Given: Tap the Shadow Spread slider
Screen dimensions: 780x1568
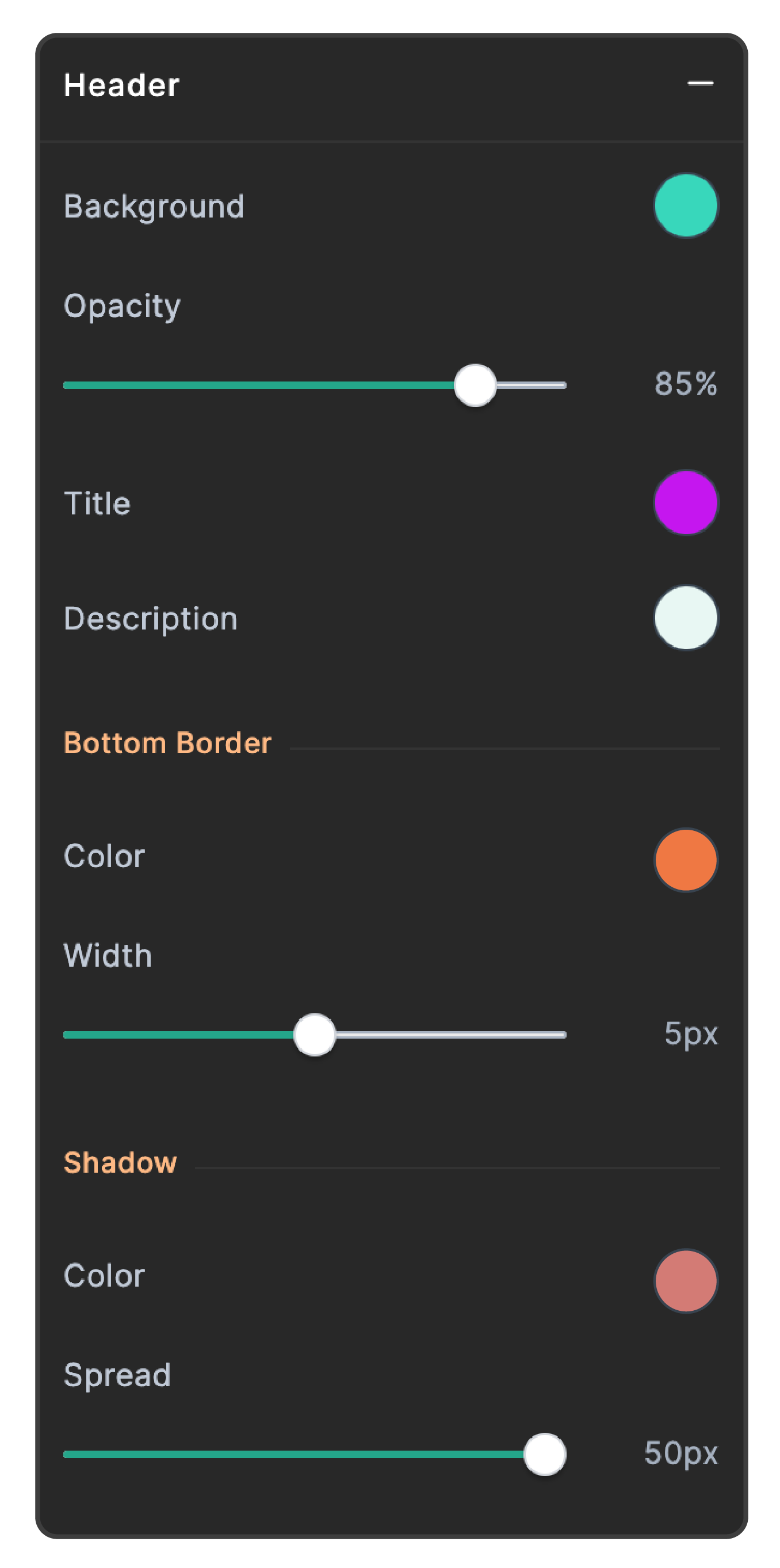Looking at the screenshot, I should [314, 1453].
